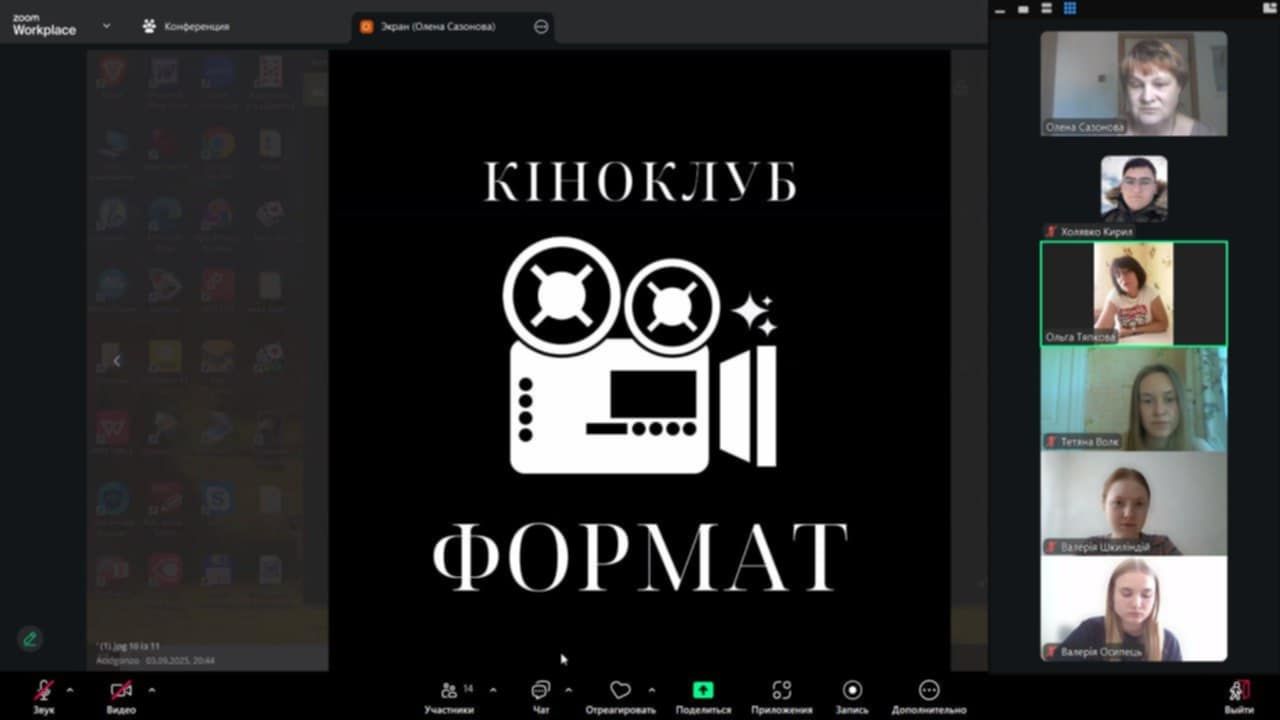
Task: Turn on camera with Видео button
Action: point(121,691)
